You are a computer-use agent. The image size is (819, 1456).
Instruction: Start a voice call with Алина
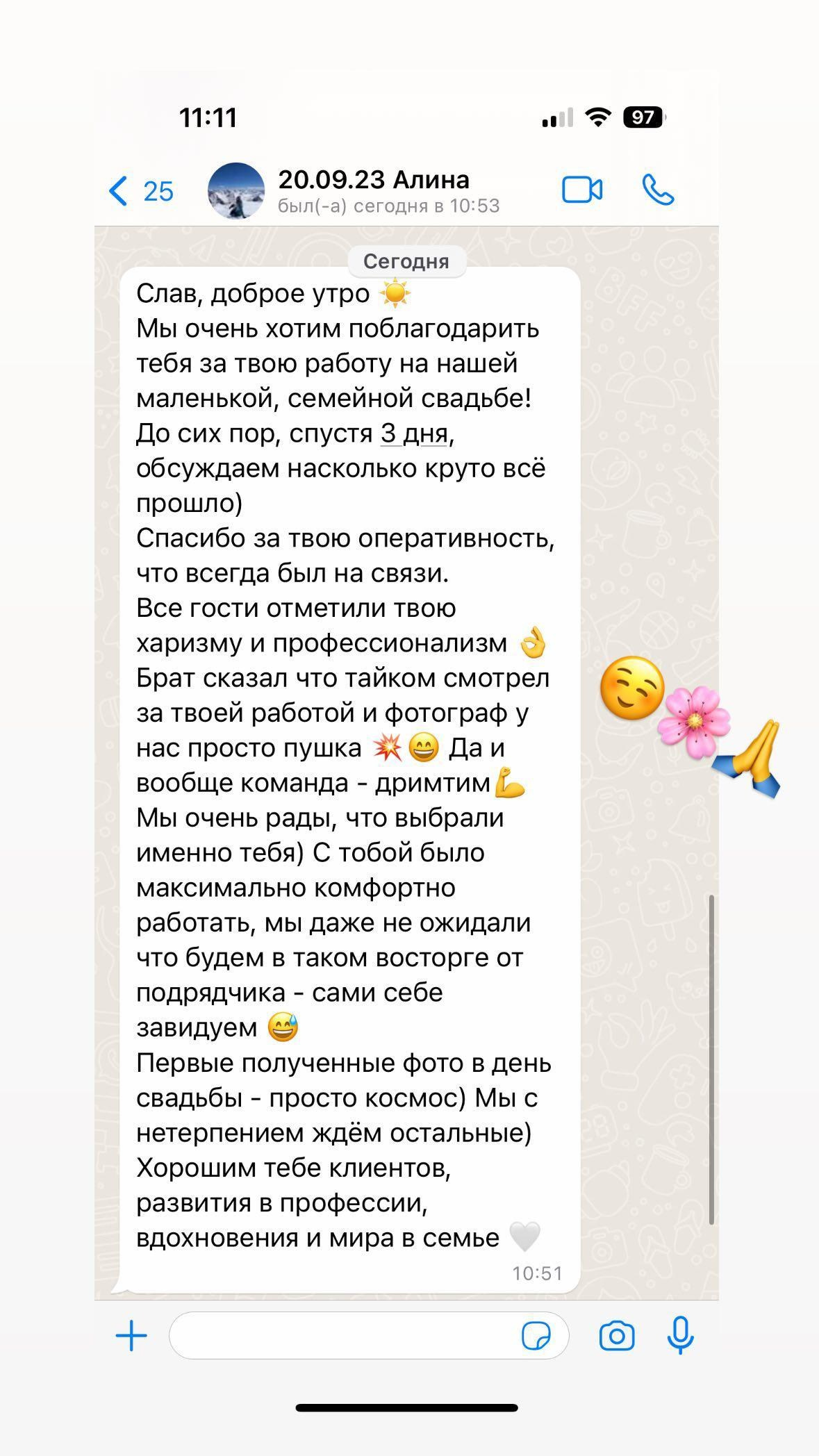(657, 190)
